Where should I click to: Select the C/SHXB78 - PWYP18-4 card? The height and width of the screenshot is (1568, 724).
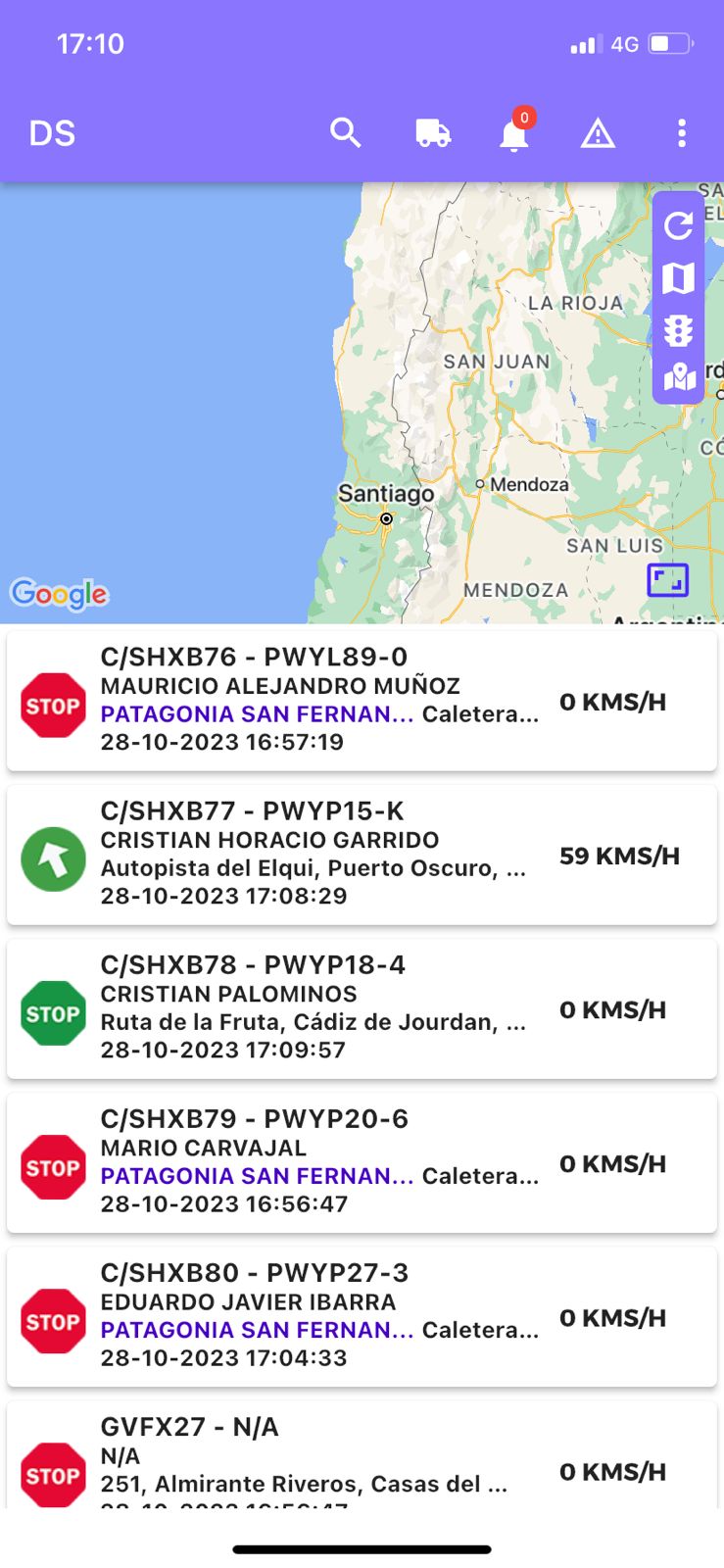pyautogui.click(x=362, y=1008)
